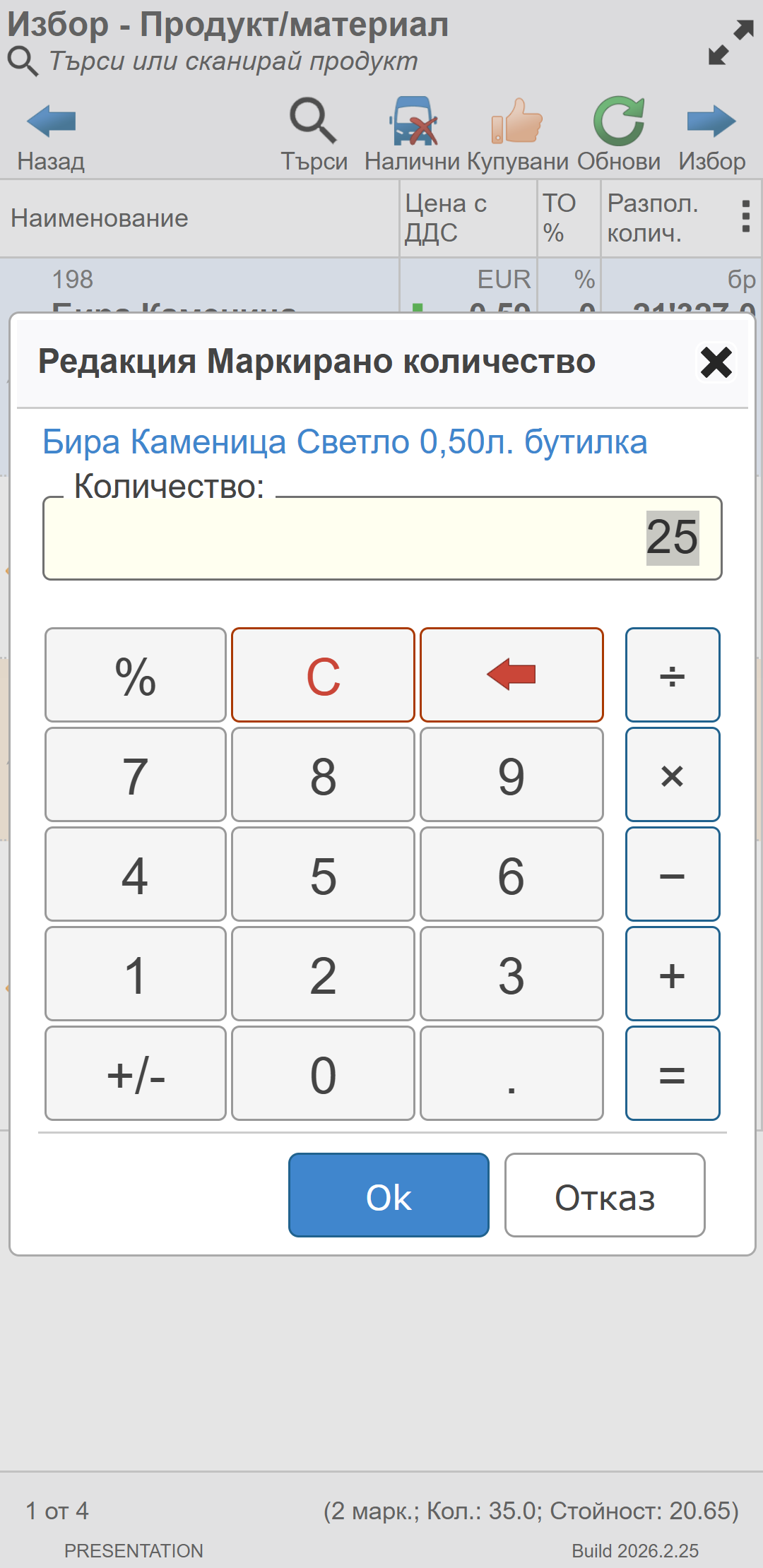Viewport: 763px width, 1568px height.
Task: Tap the decimal point key
Action: coord(511,1074)
